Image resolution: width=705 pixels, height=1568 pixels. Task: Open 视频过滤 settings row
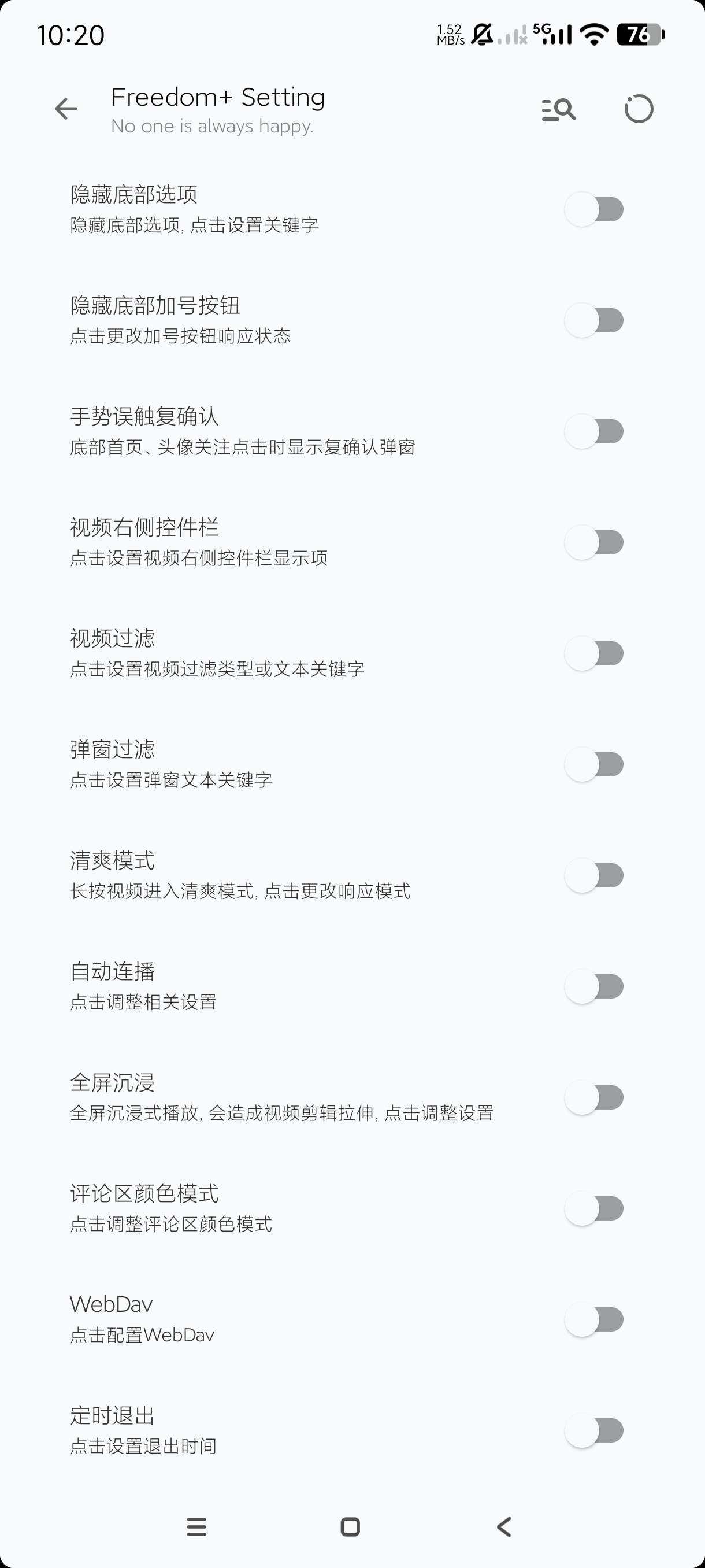(x=243, y=653)
